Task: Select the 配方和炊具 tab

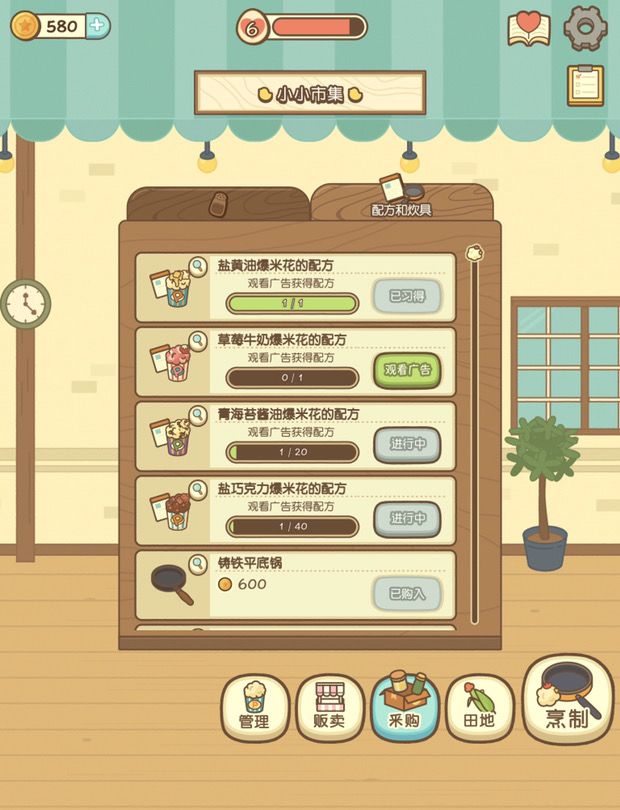Action: tap(401, 201)
